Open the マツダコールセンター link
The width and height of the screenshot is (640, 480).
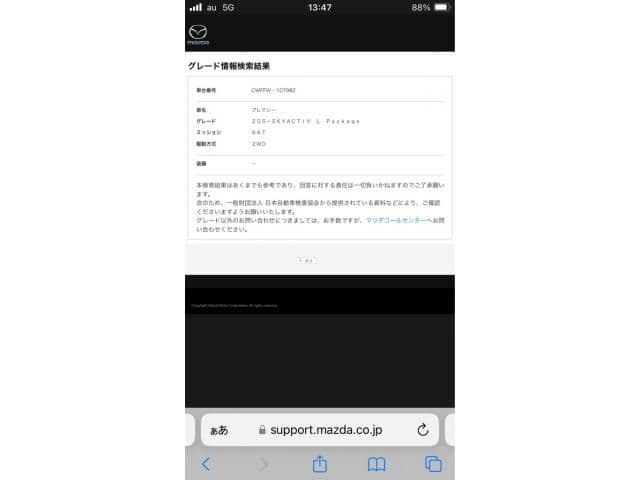pos(396,219)
